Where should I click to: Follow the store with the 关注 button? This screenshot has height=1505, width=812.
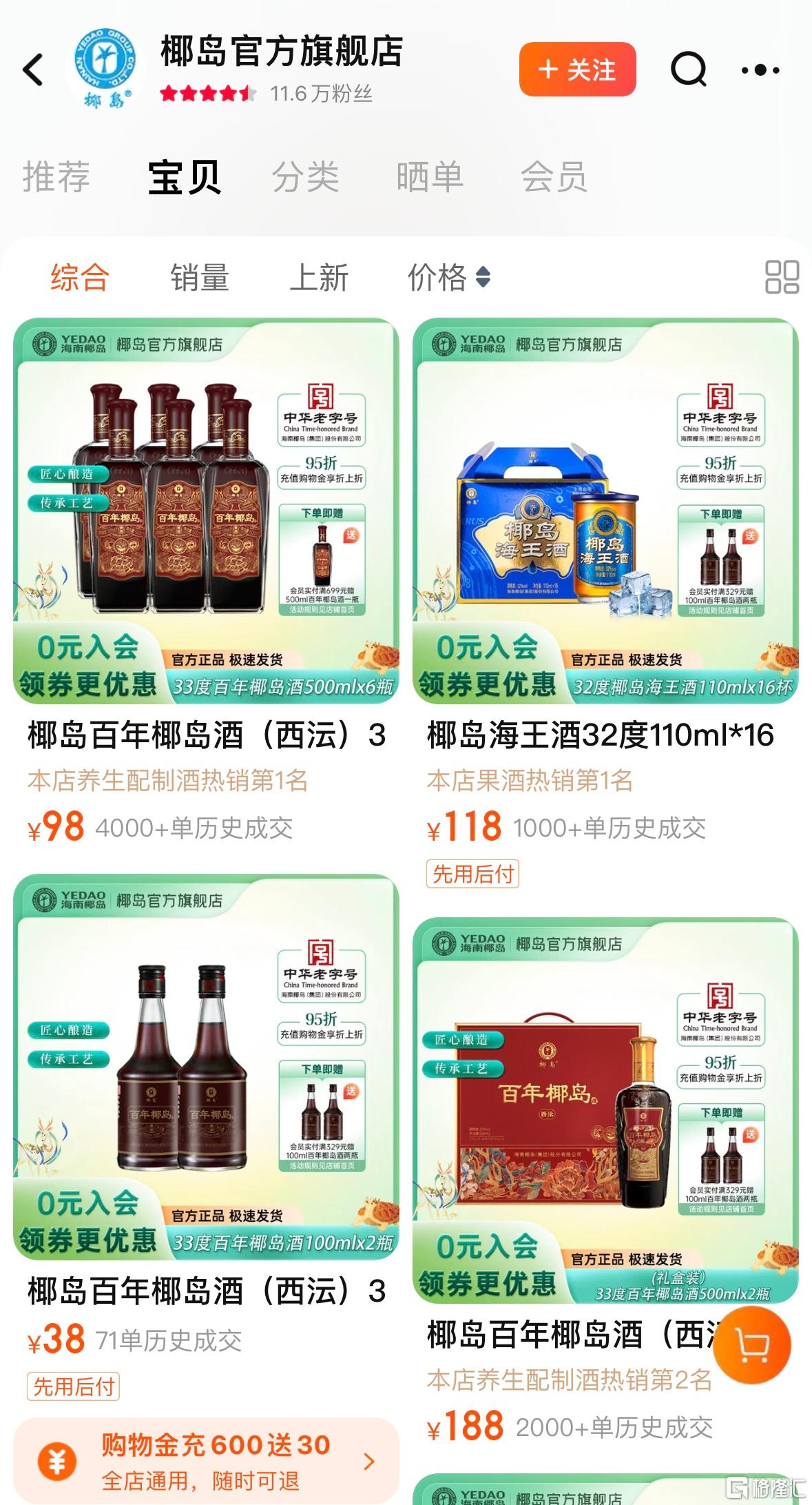click(577, 69)
